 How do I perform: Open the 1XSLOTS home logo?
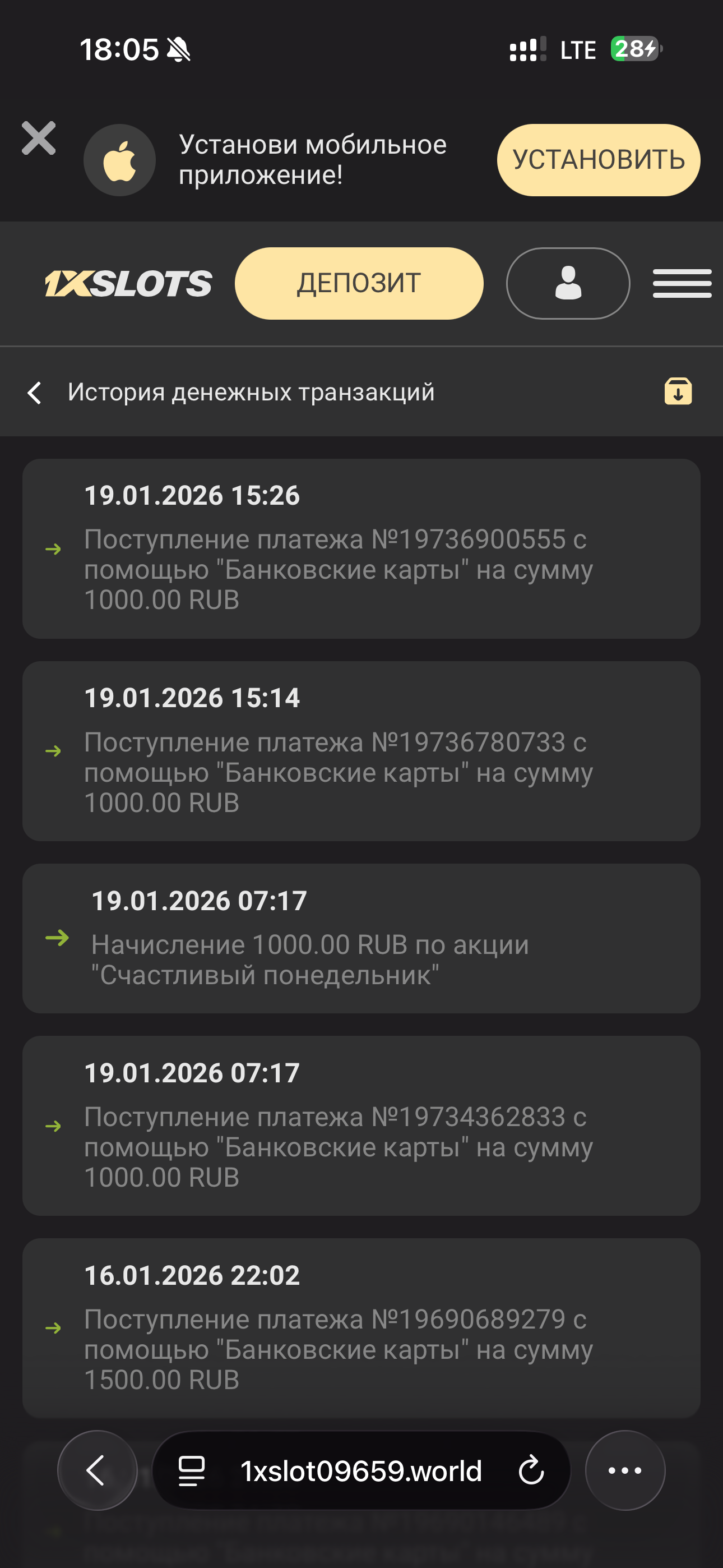128,284
